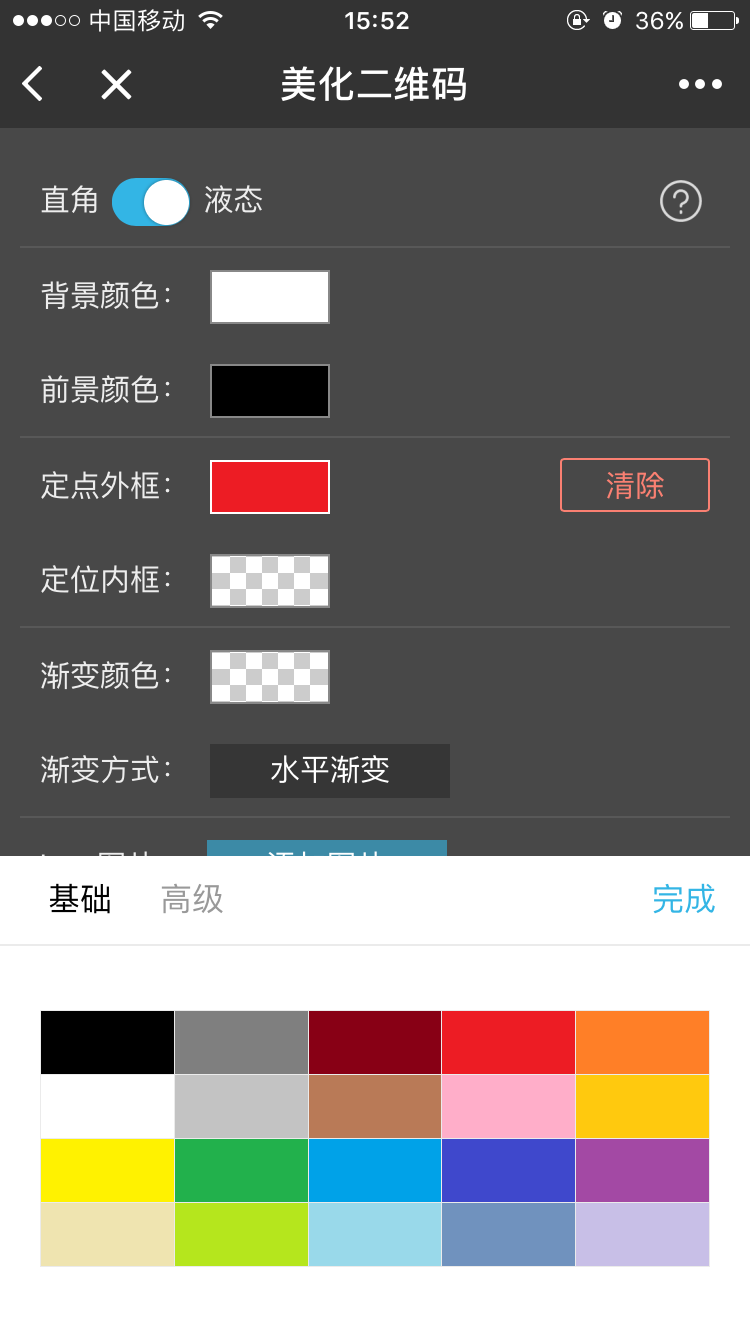Viewport: 750px width, 1334px height.
Task: Switch to the 基础 tab
Action: coord(80,900)
